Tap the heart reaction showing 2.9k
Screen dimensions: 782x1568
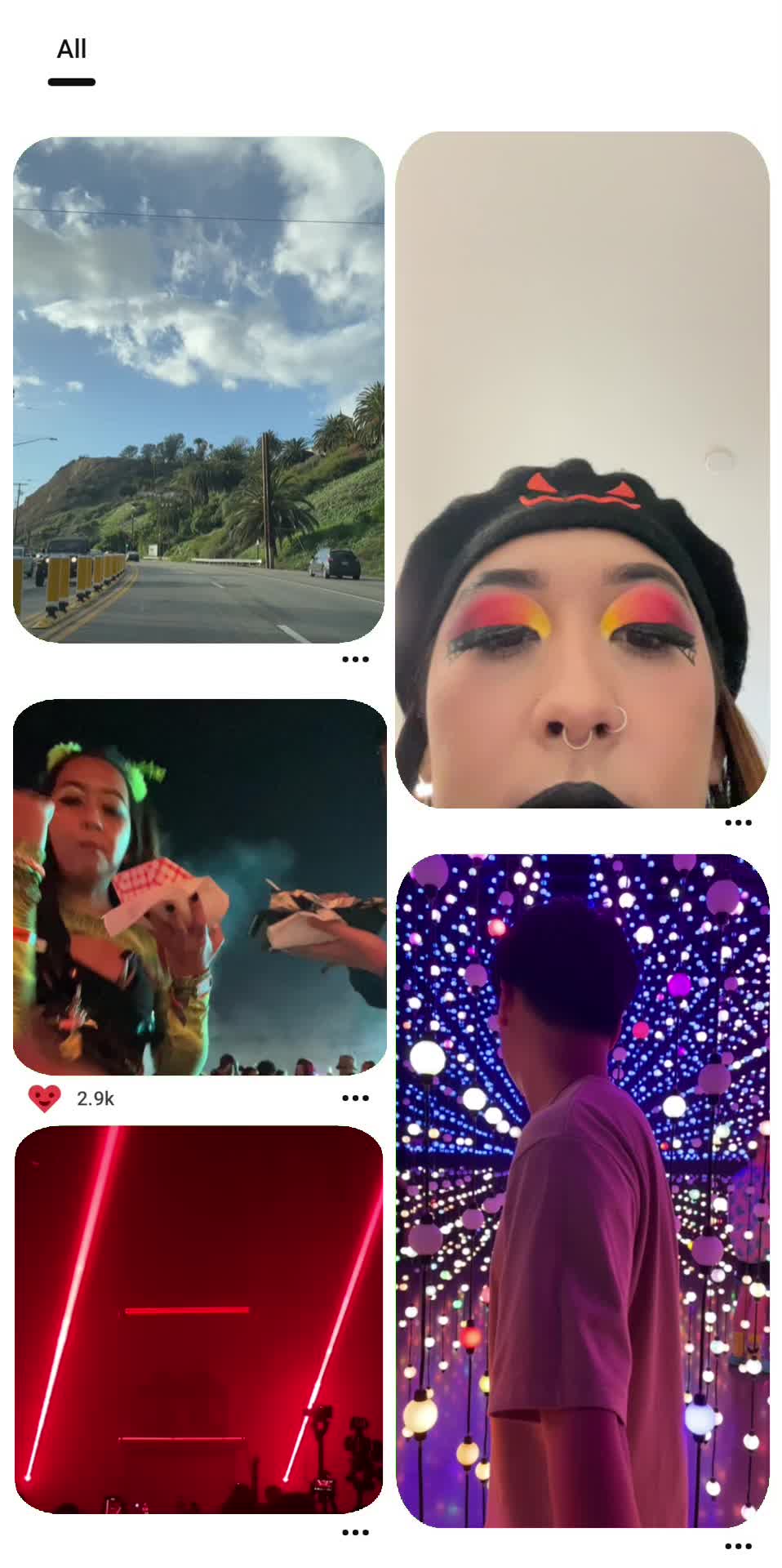click(x=45, y=1098)
